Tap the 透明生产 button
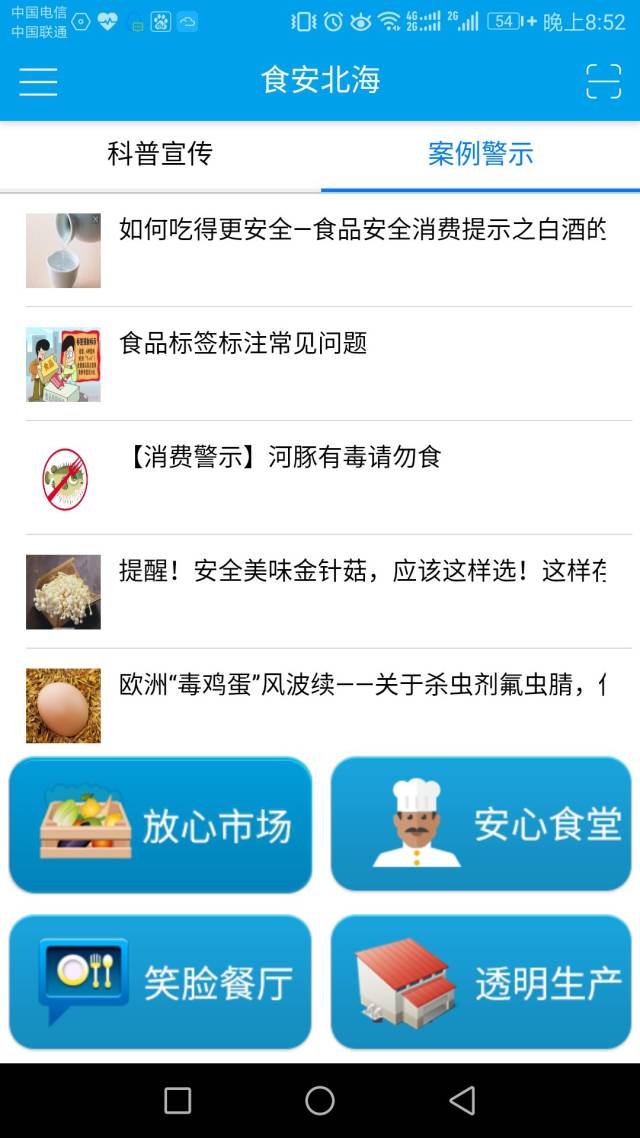This screenshot has width=640, height=1138. tap(481, 982)
